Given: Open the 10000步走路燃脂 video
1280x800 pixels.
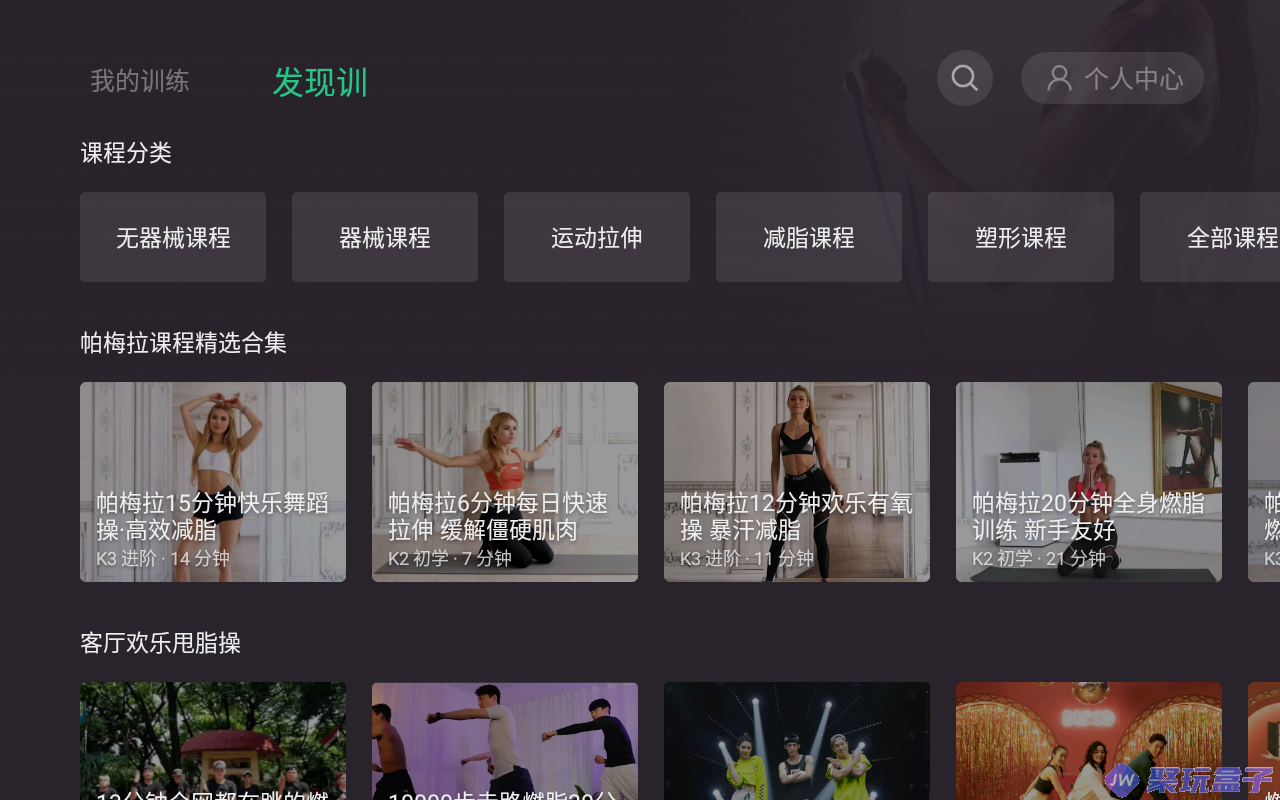Looking at the screenshot, I should pyautogui.click(x=505, y=740).
